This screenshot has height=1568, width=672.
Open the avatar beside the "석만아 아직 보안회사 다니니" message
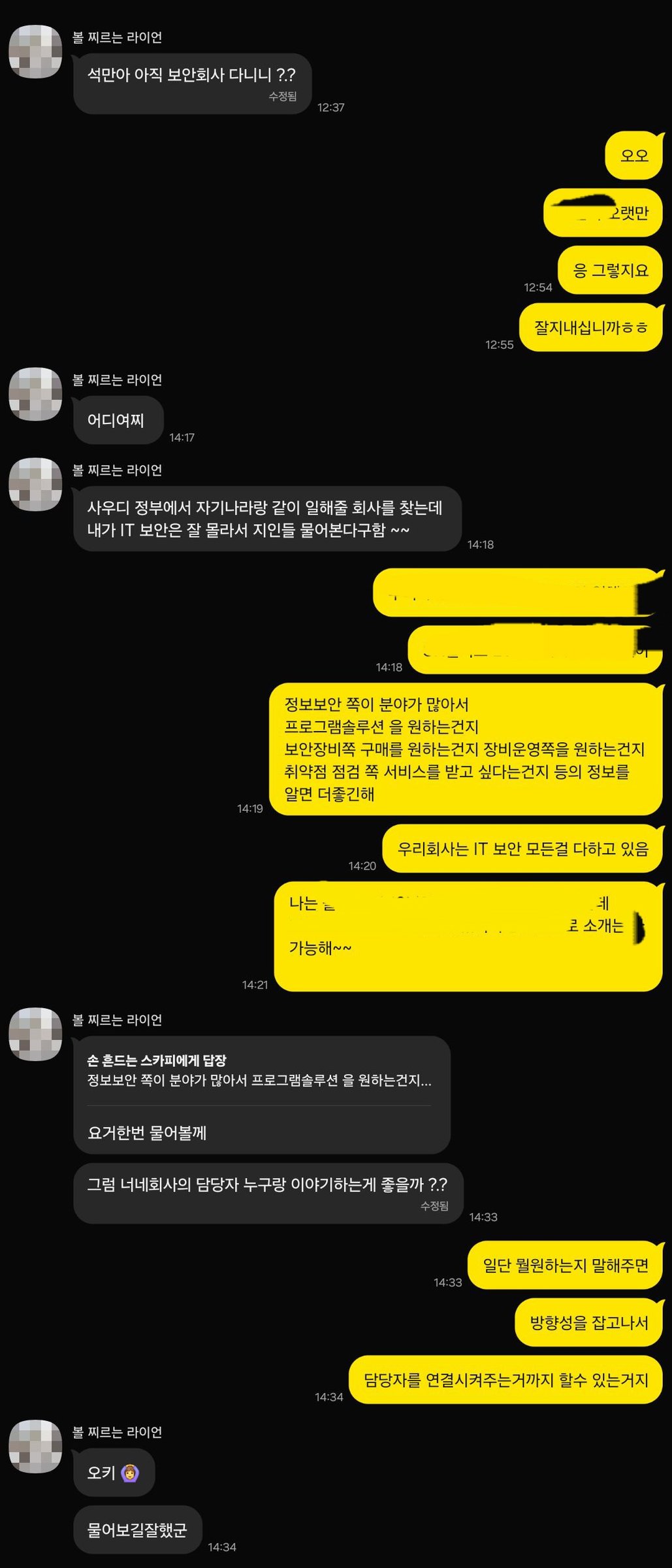(x=35, y=52)
